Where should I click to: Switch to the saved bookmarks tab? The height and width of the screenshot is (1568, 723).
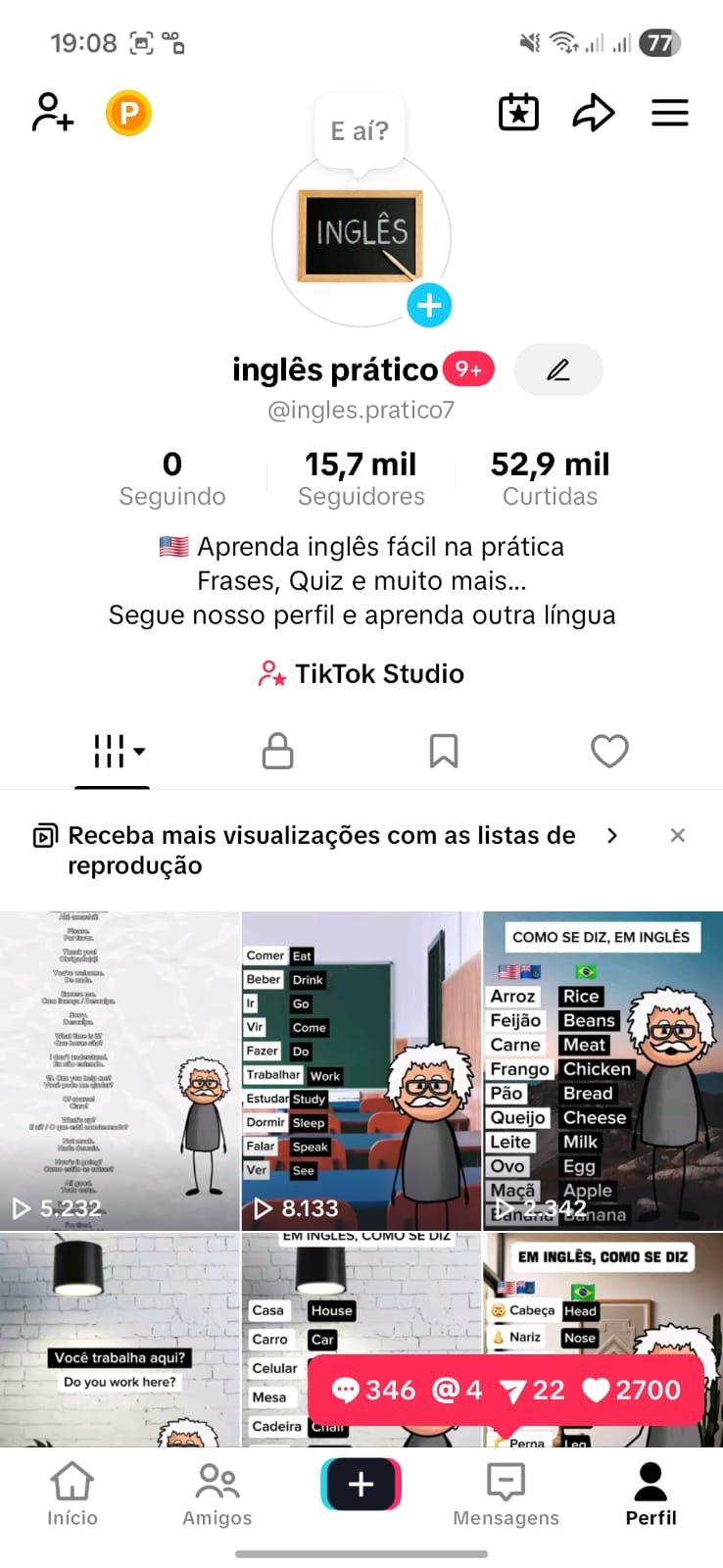(x=444, y=752)
